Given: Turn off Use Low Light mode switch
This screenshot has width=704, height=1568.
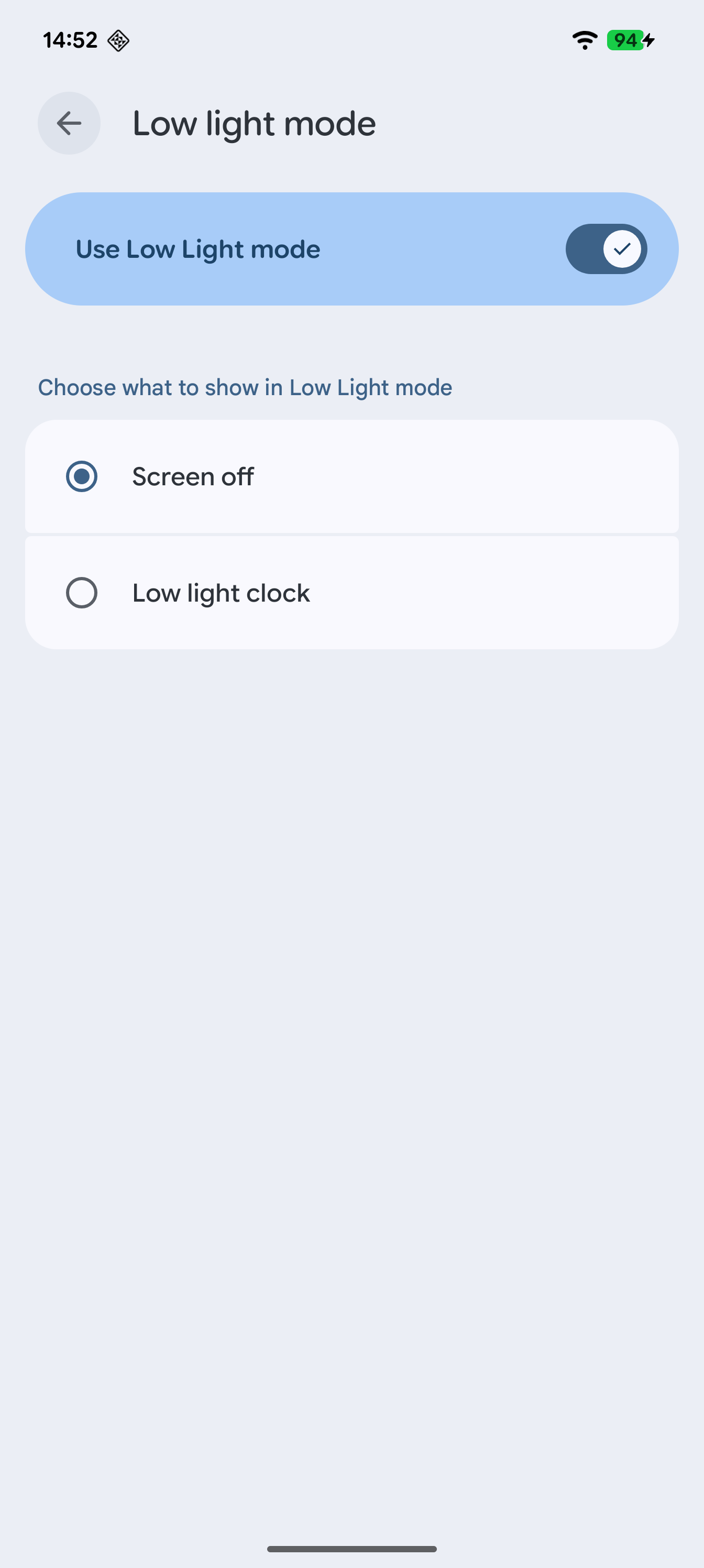Looking at the screenshot, I should click(606, 249).
